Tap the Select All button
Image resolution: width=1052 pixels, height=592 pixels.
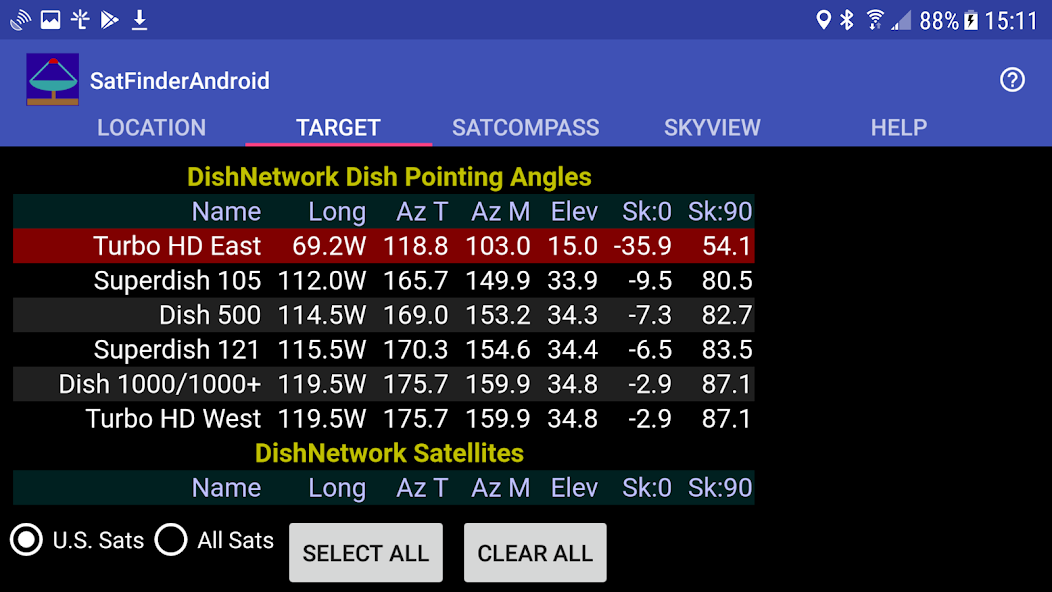(x=365, y=553)
